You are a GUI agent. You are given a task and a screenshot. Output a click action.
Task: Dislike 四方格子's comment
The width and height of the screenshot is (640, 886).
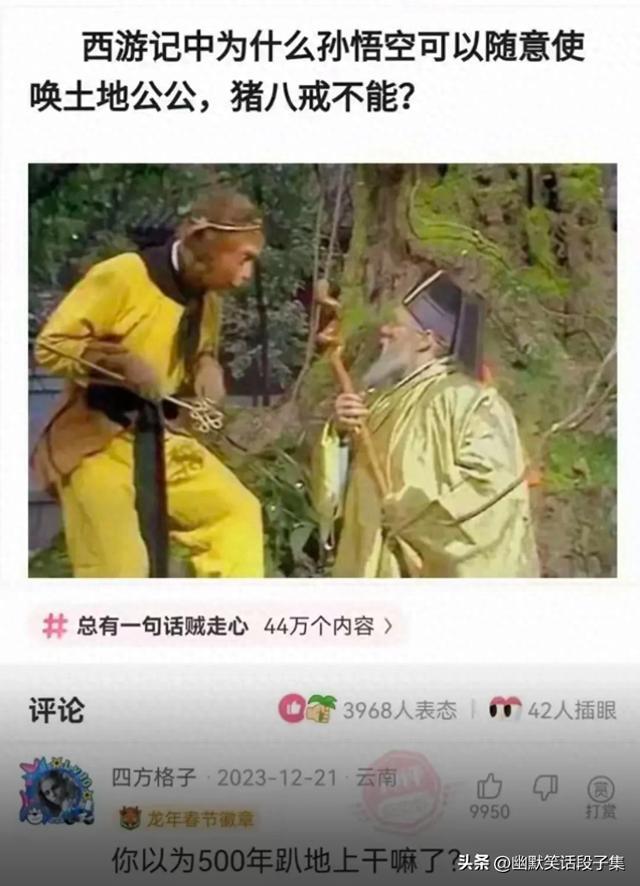coord(545,787)
